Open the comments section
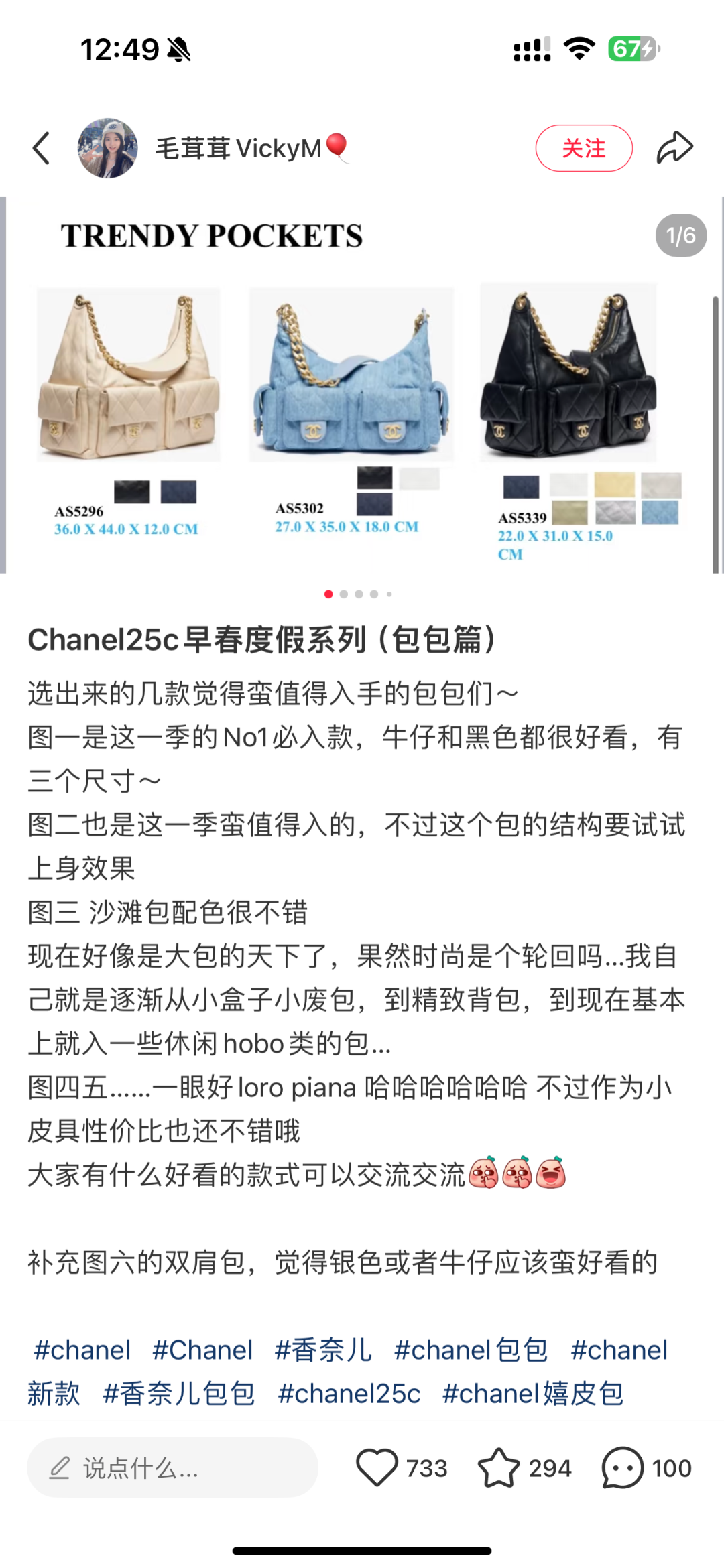The image size is (724, 1568). 622,1468
